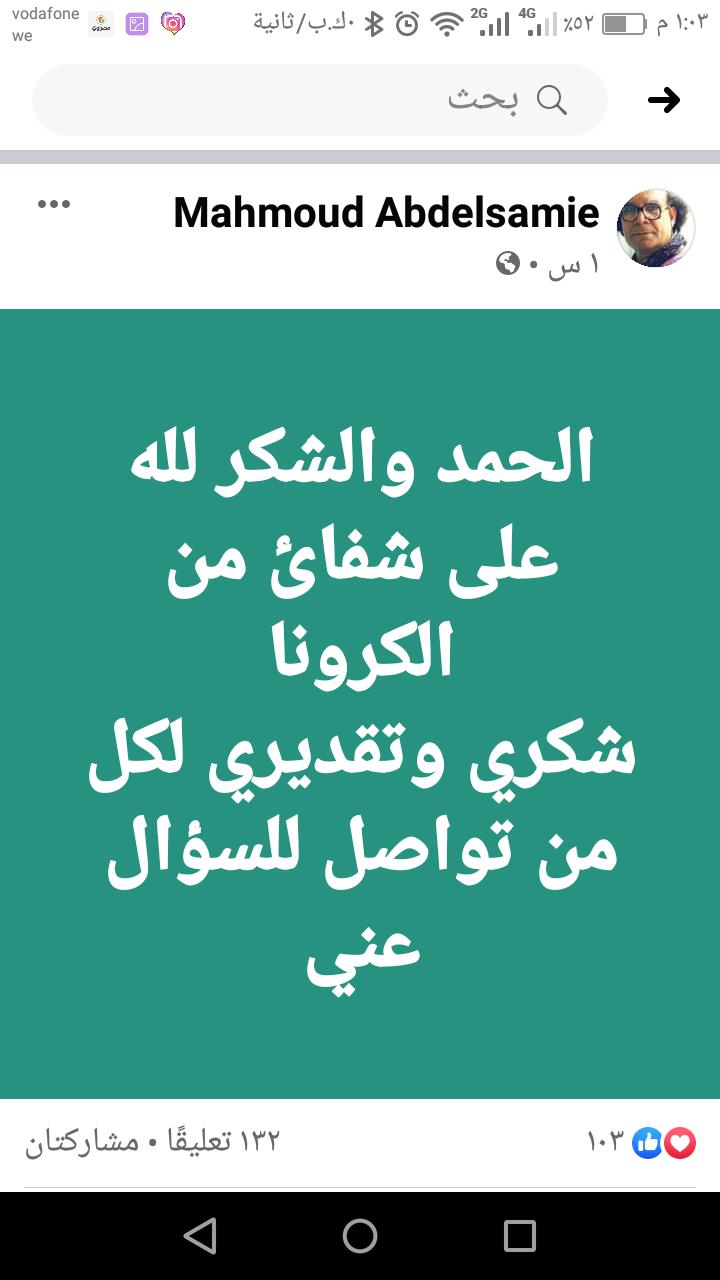View the 103 reactions list

click(x=642, y=1141)
